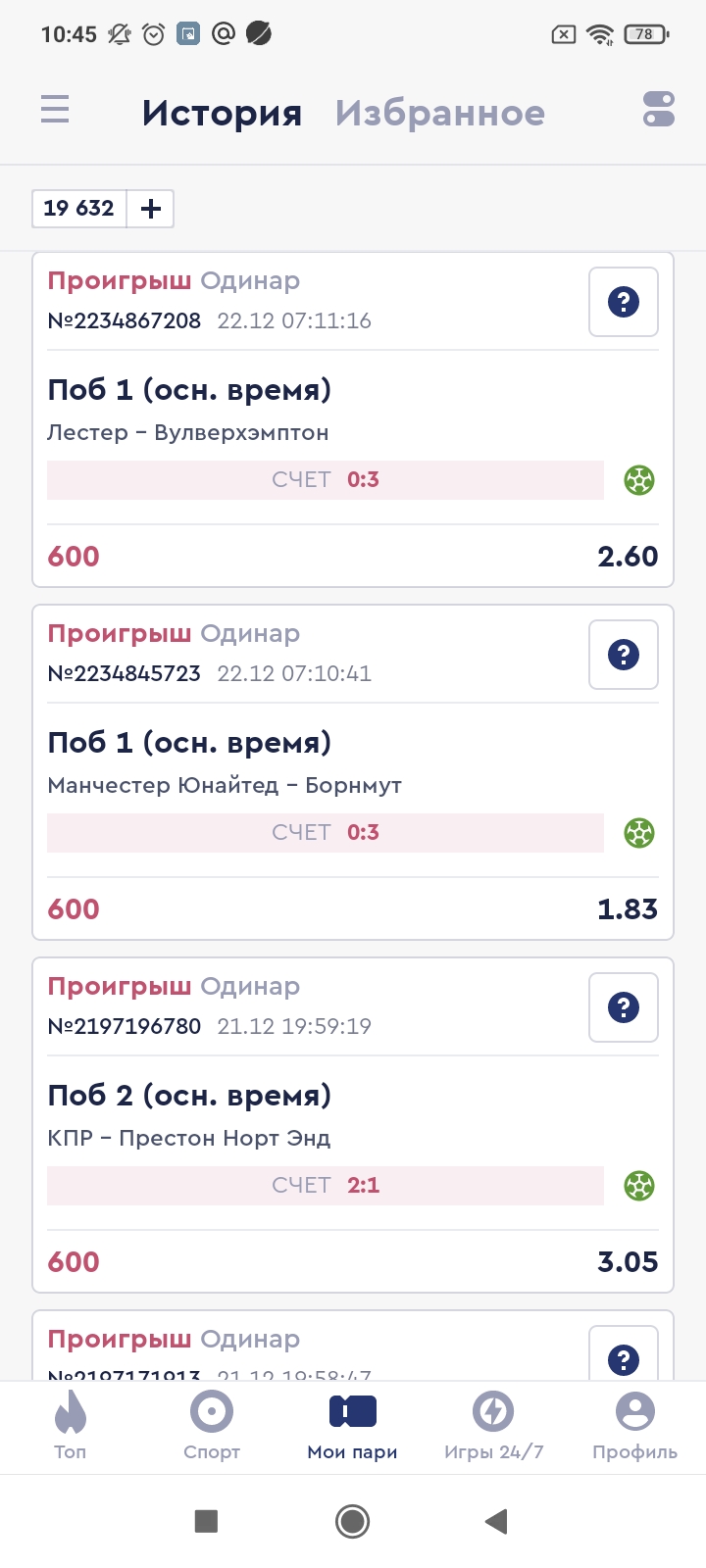The height and width of the screenshot is (1568, 706).
Task: Open the Профиль tab
Action: 634,1426
